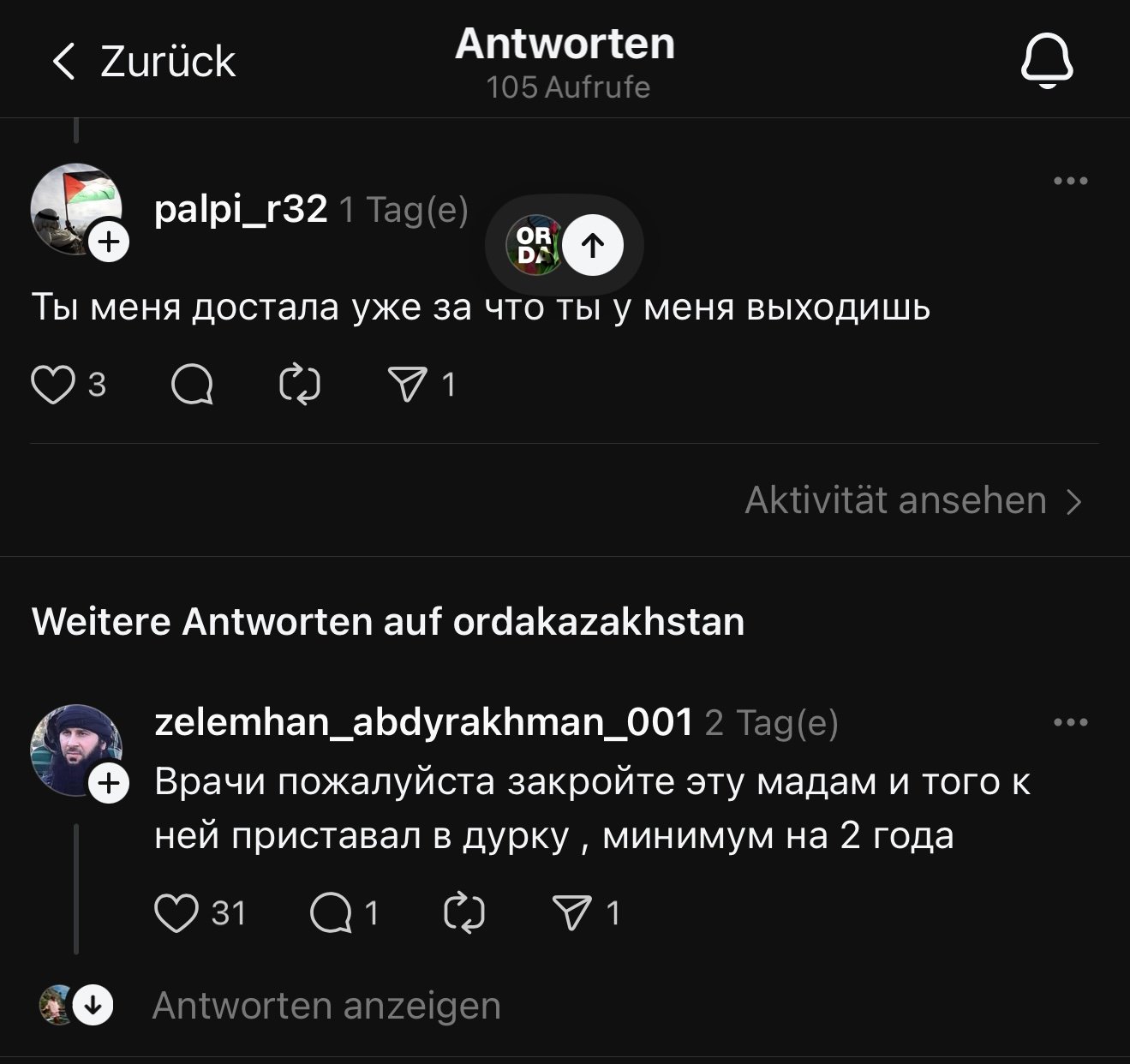Open Aktivität ansehen

click(913, 500)
